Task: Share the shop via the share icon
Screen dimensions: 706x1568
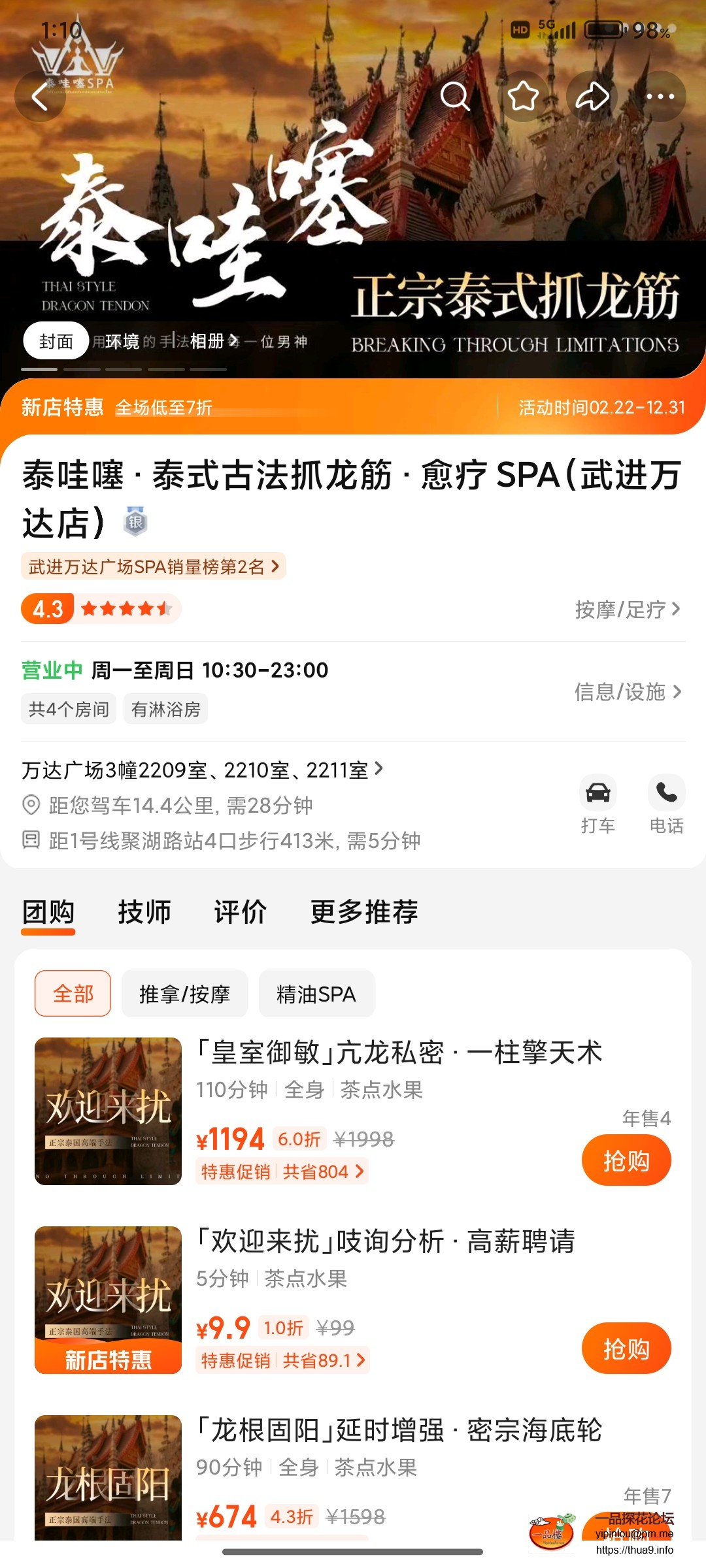Action: coord(590,96)
